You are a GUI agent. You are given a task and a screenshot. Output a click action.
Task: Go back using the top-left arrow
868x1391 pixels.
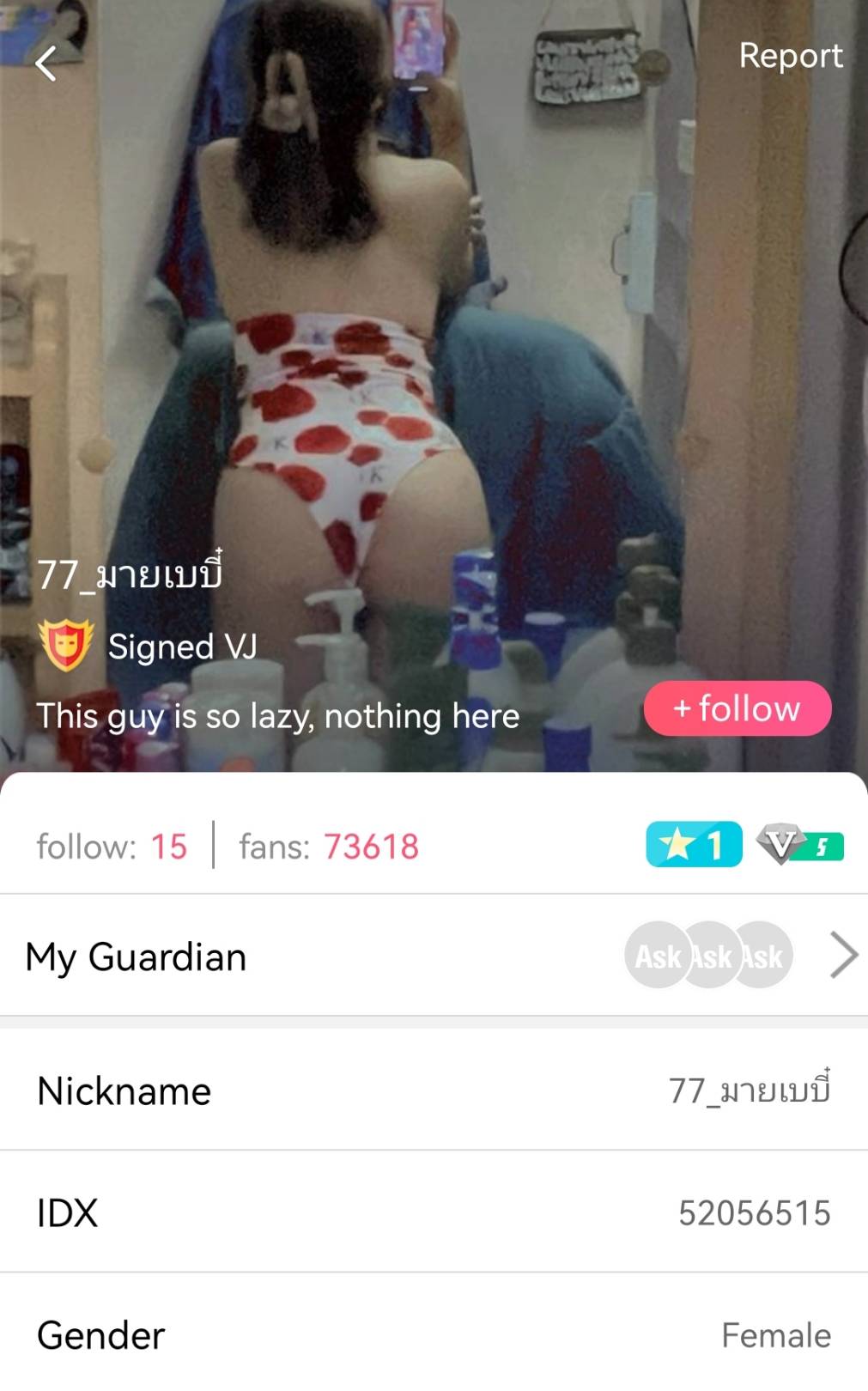tap(46, 64)
